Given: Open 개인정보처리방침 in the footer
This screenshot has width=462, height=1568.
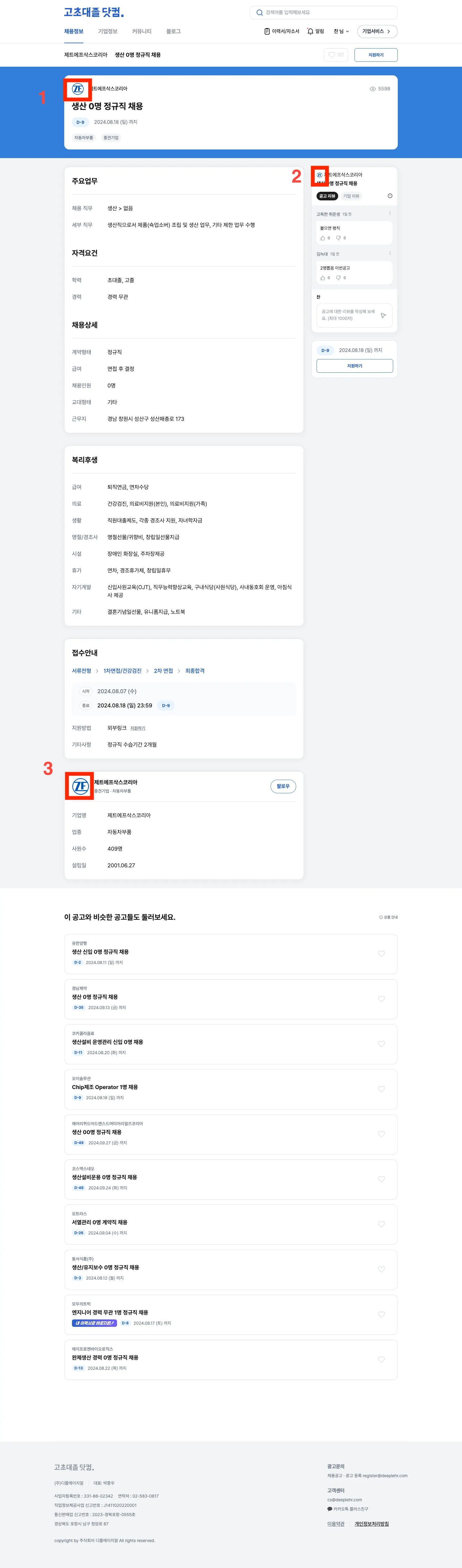Looking at the screenshot, I should 371,1524.
